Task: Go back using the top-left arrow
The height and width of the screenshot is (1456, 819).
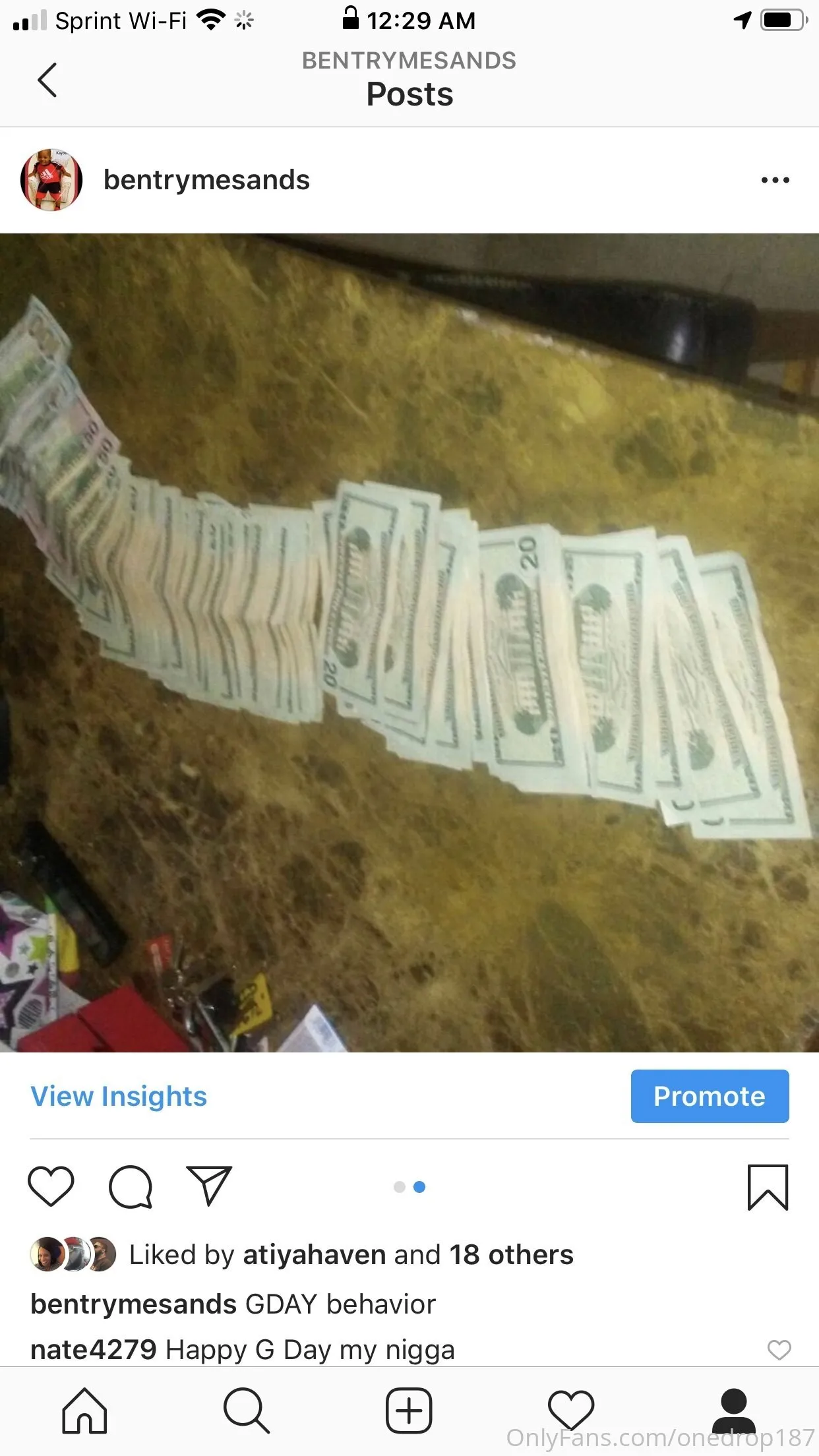Action: [x=47, y=80]
